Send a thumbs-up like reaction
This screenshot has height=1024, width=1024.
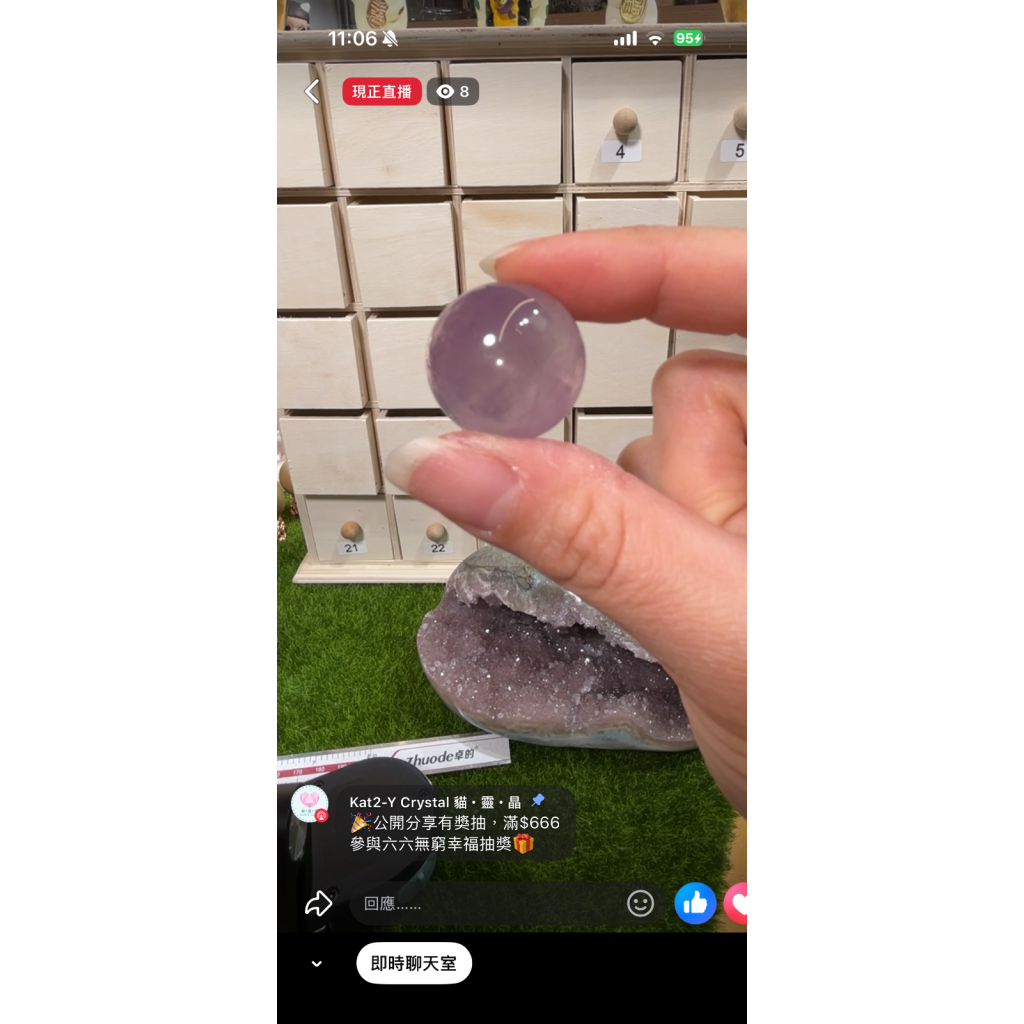coord(695,904)
